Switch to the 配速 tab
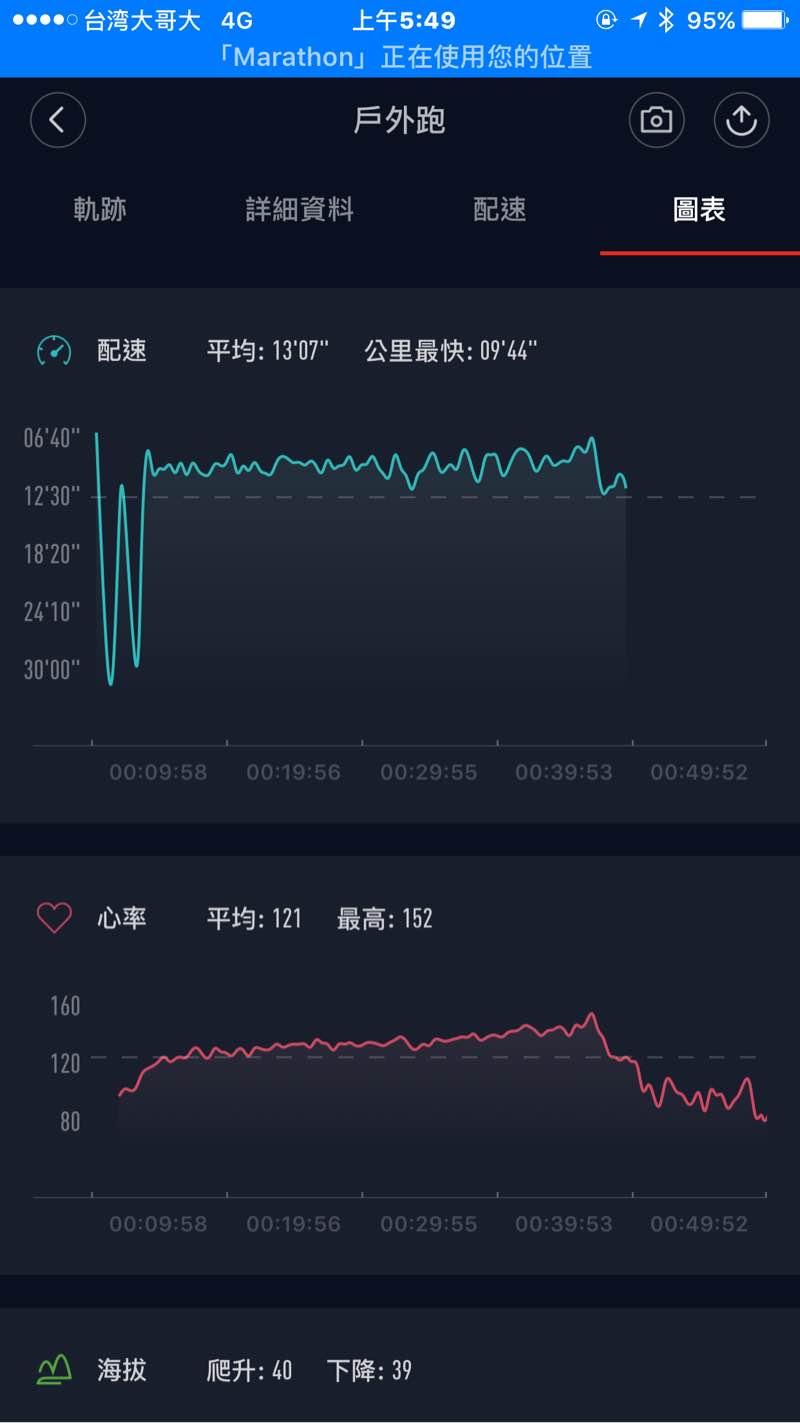The height and width of the screenshot is (1423, 800). tap(500, 209)
